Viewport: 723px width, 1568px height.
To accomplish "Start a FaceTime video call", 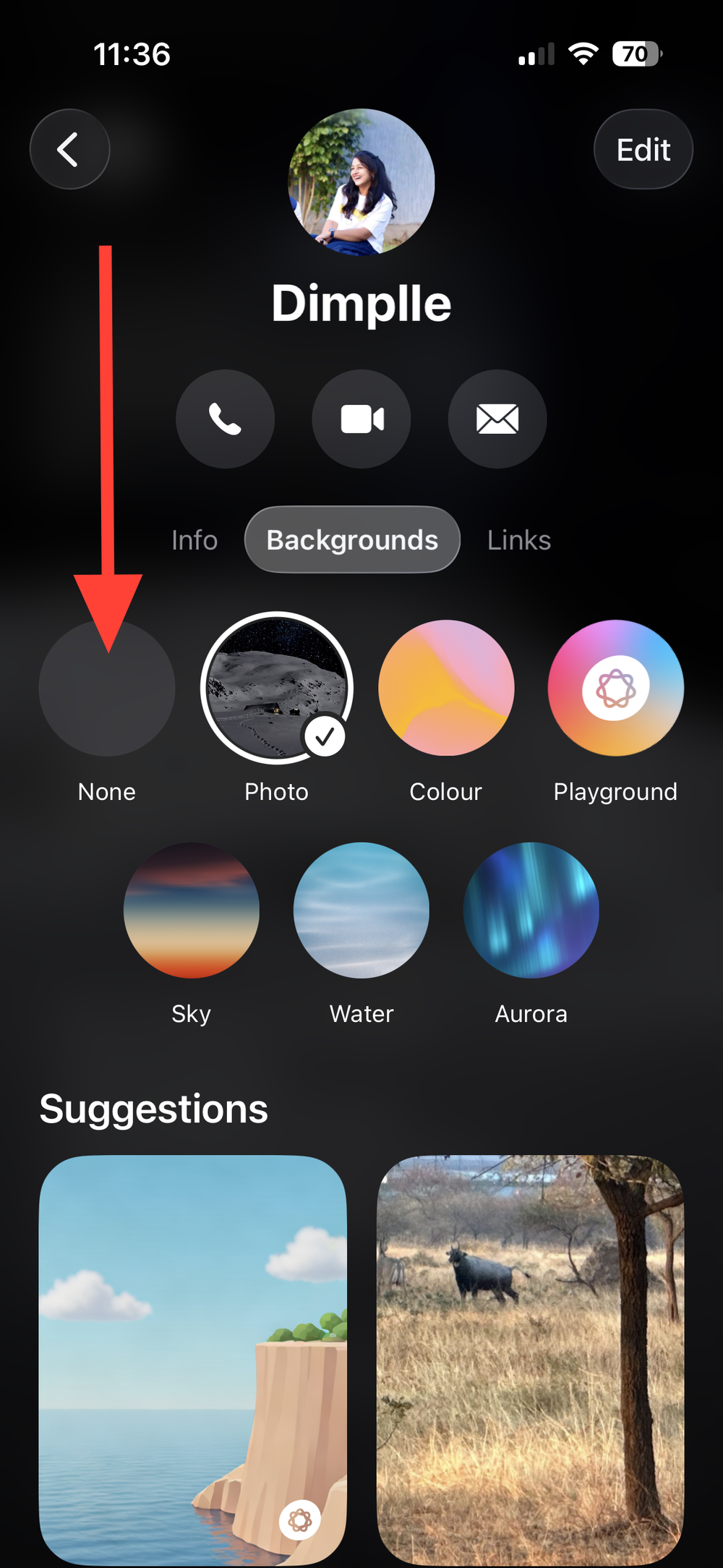I will [361, 419].
